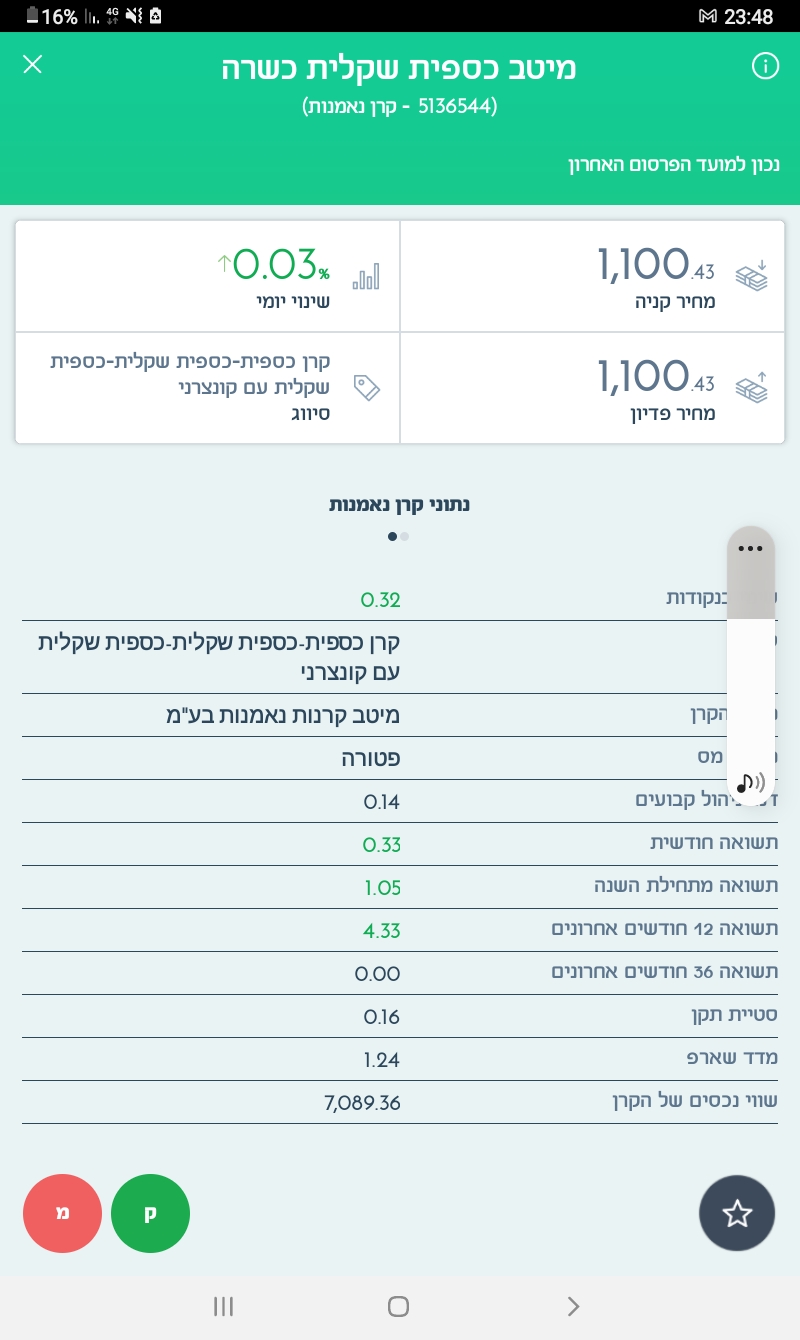
Task: Tap the media sound icon on the volume panel
Action: [751, 782]
